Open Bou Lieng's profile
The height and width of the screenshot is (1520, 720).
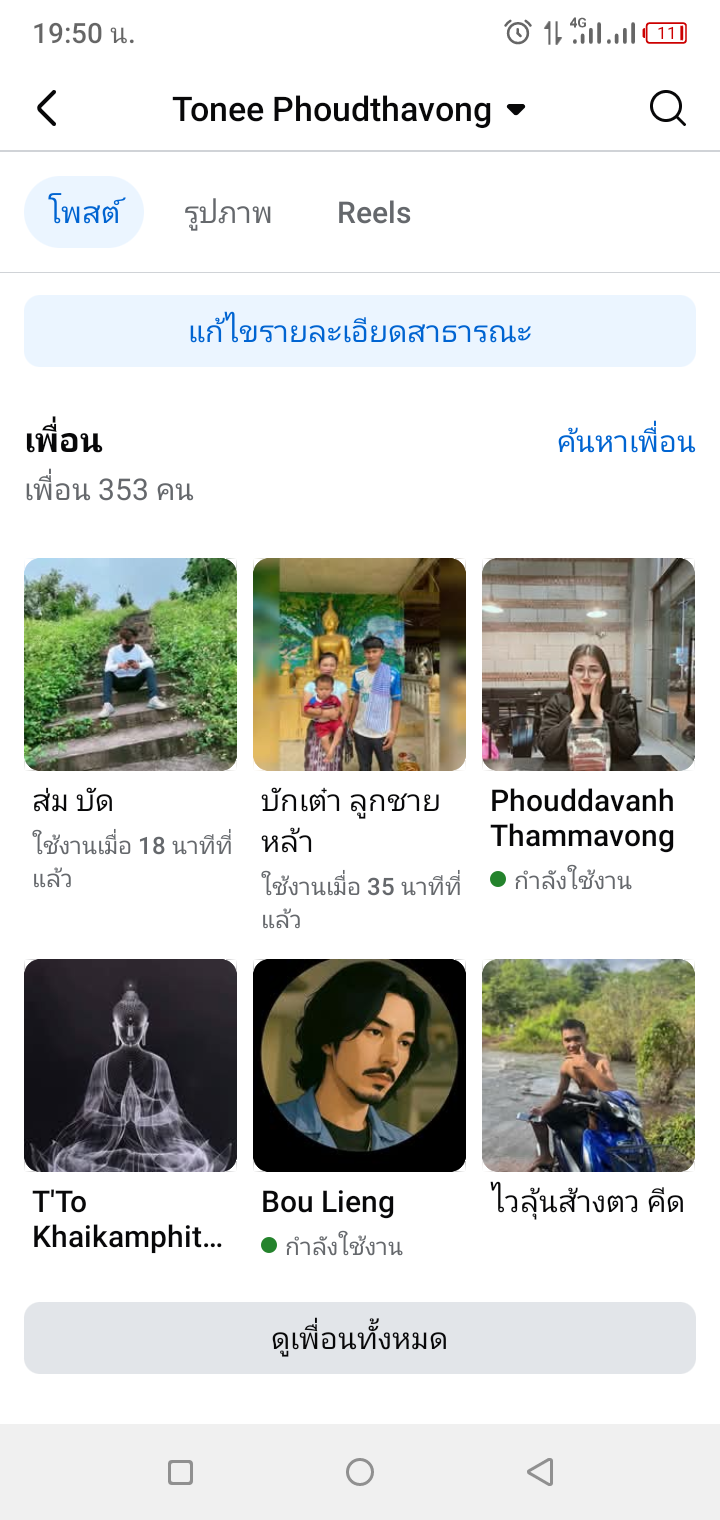point(359,1065)
